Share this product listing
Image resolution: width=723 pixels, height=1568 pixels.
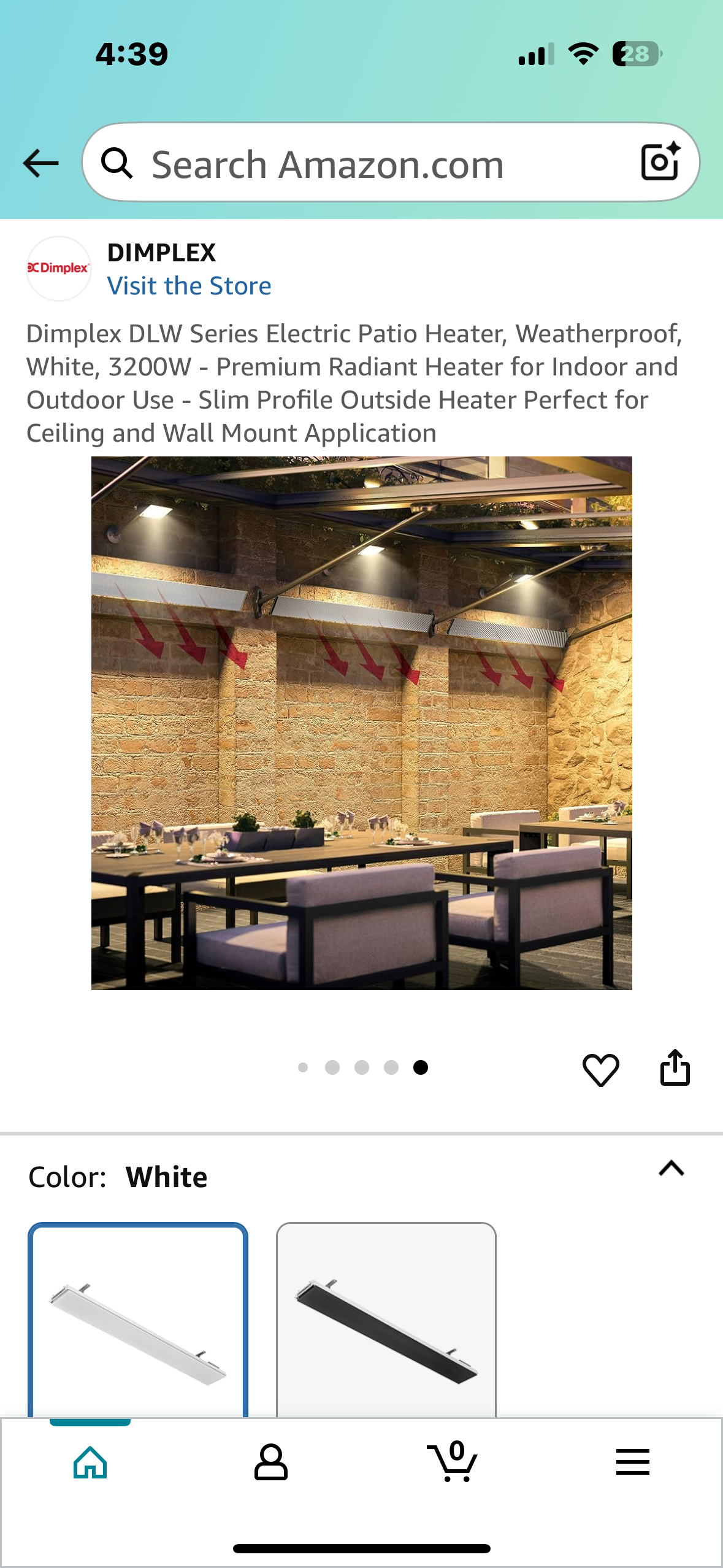tap(675, 1068)
